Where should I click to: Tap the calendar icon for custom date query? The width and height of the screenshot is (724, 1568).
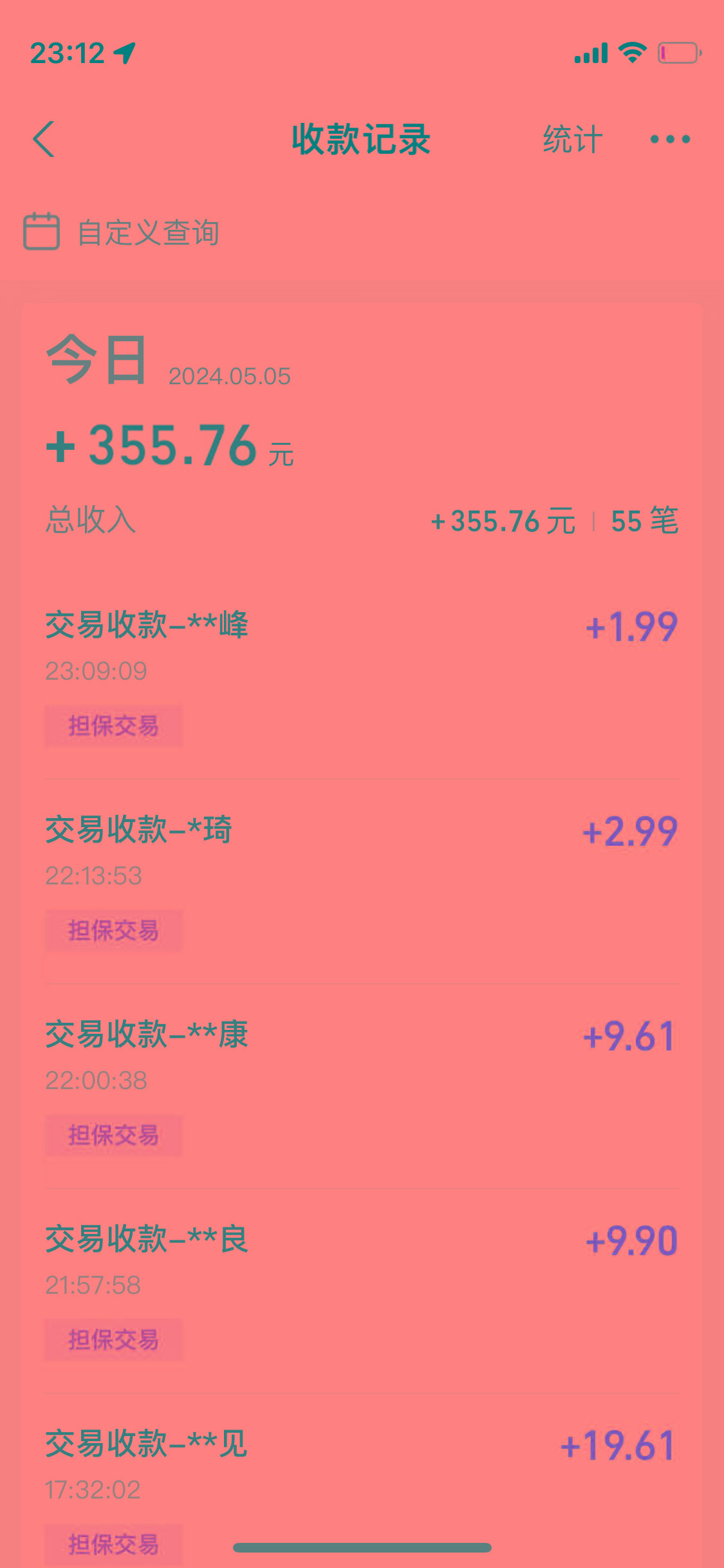click(x=41, y=233)
